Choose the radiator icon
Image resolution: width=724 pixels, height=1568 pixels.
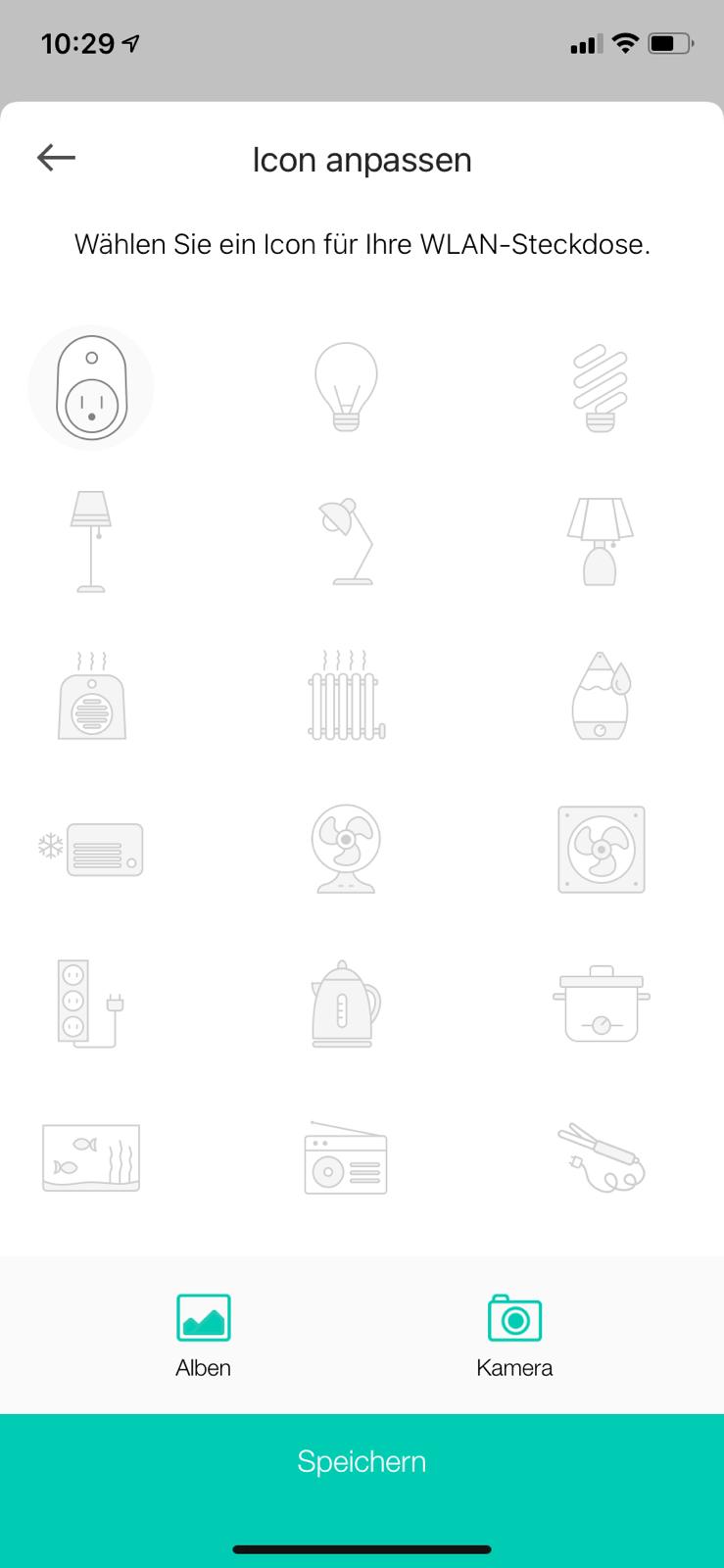pos(346,696)
